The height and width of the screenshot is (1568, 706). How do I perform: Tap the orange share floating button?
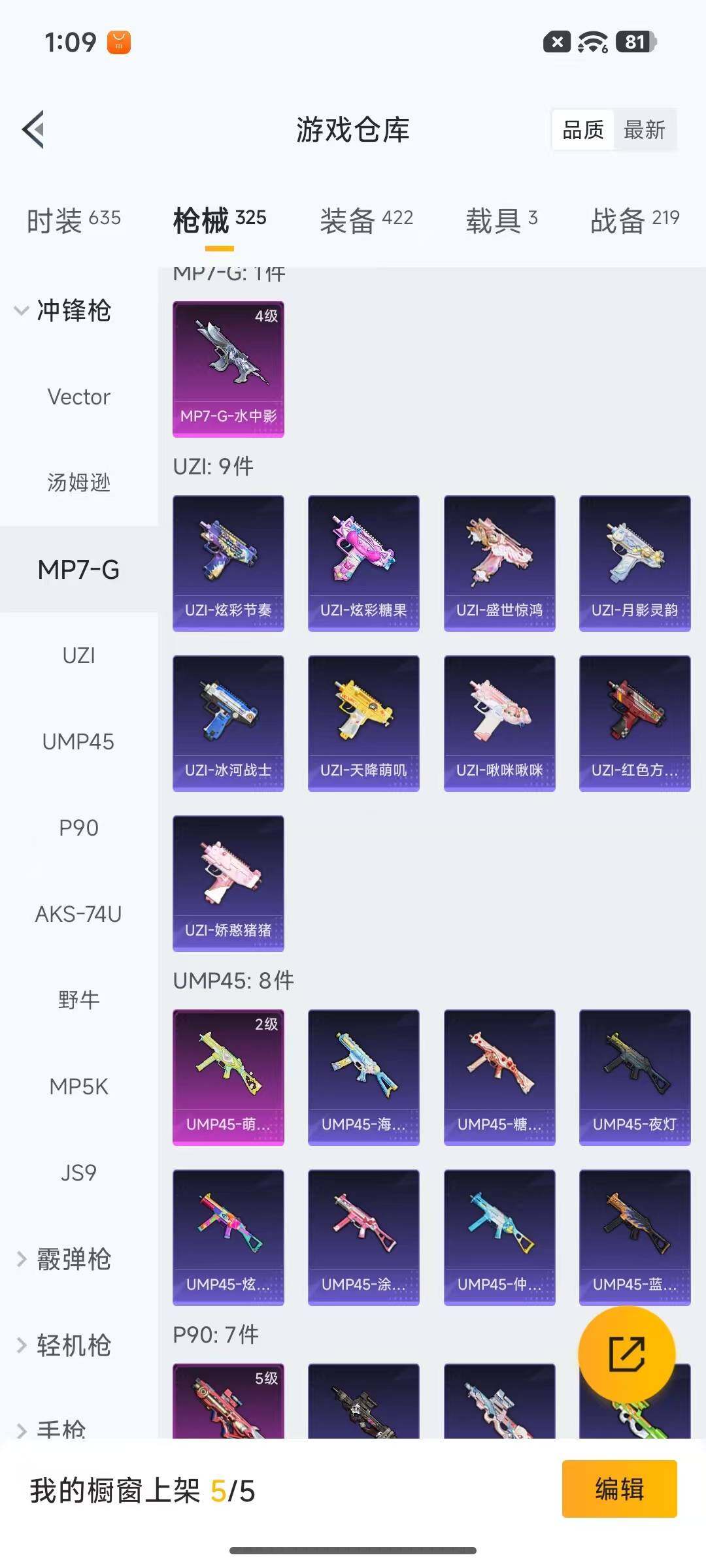[x=626, y=1354]
